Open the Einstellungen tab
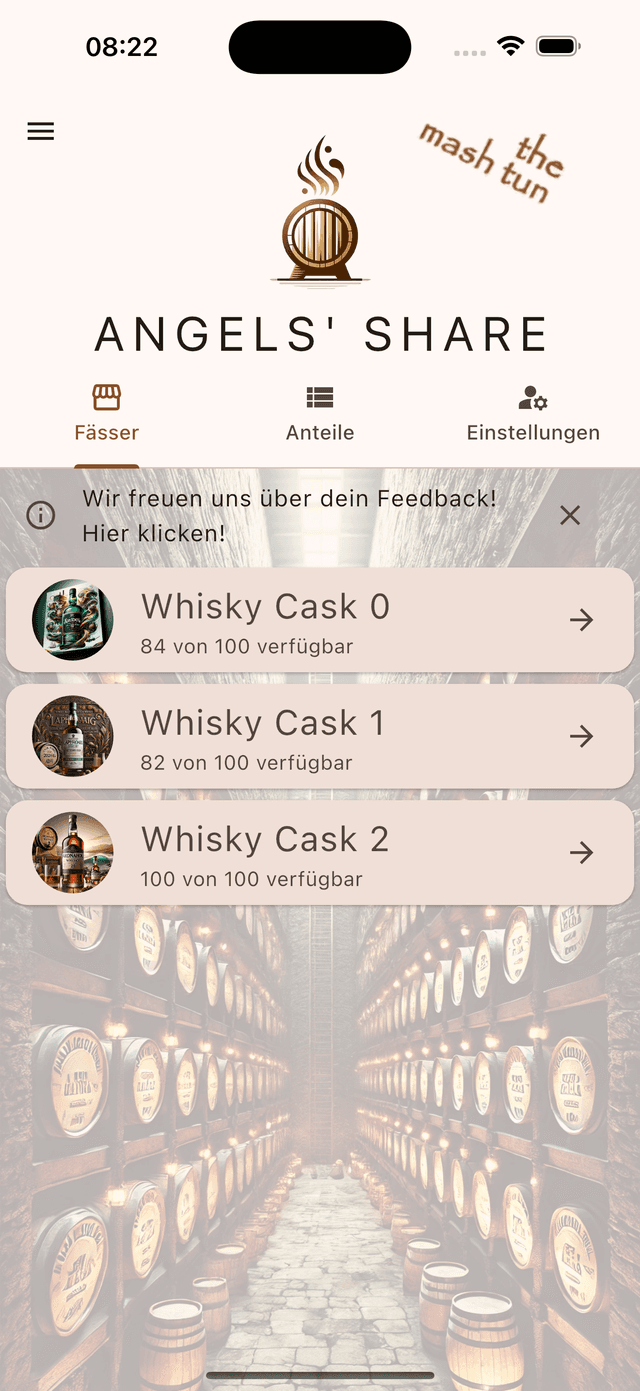Viewport: 640px width, 1391px height. (533, 415)
